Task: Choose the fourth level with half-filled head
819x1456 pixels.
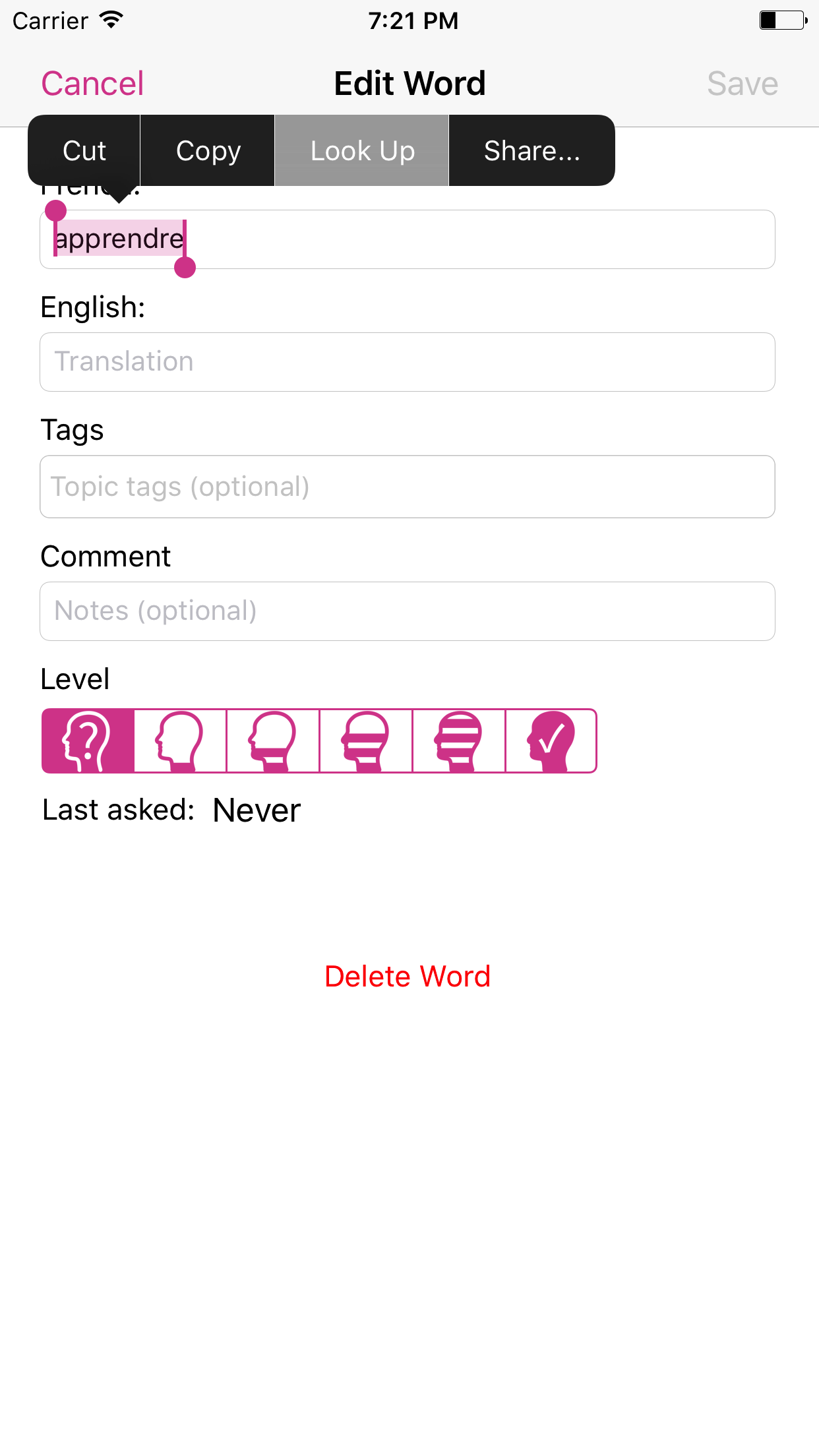Action: tap(366, 741)
